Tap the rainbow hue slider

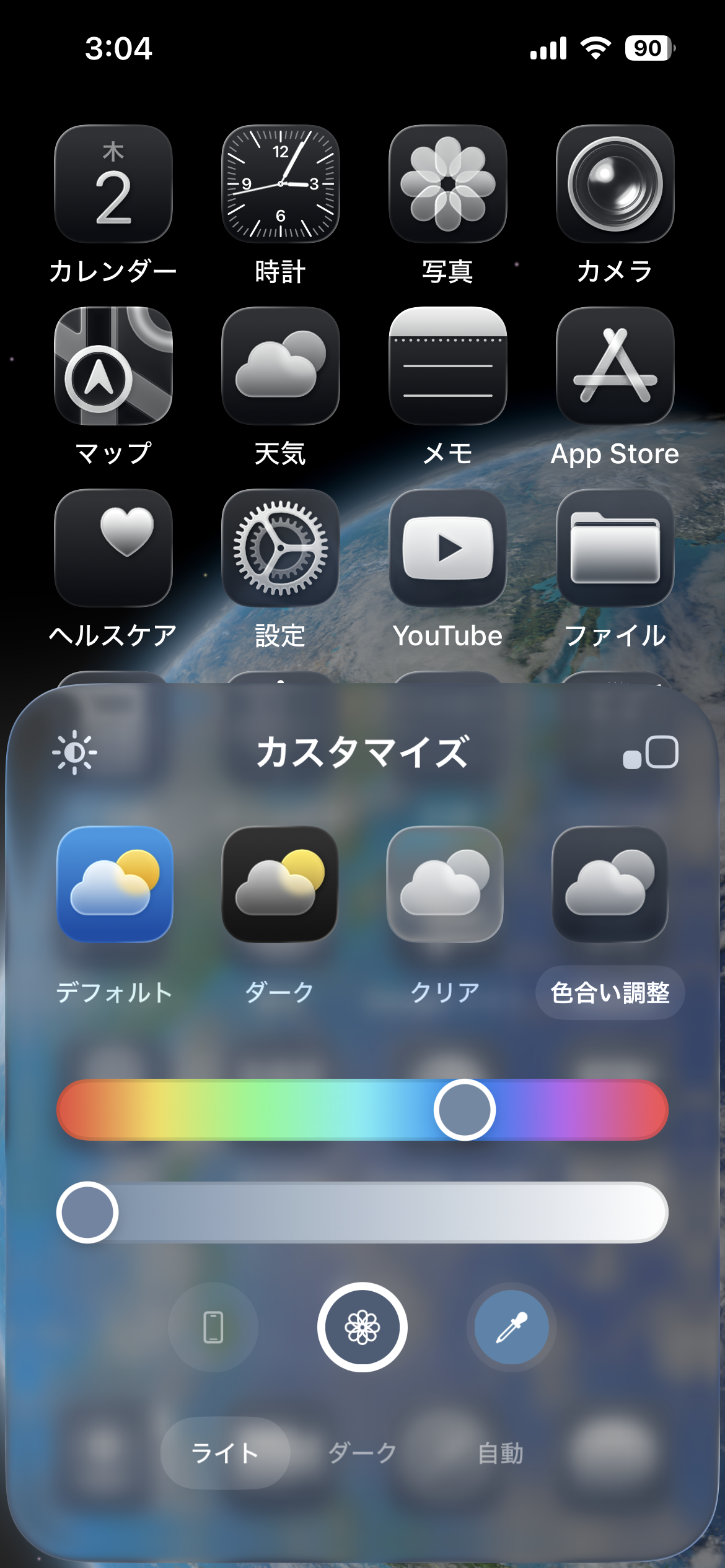(x=362, y=1110)
